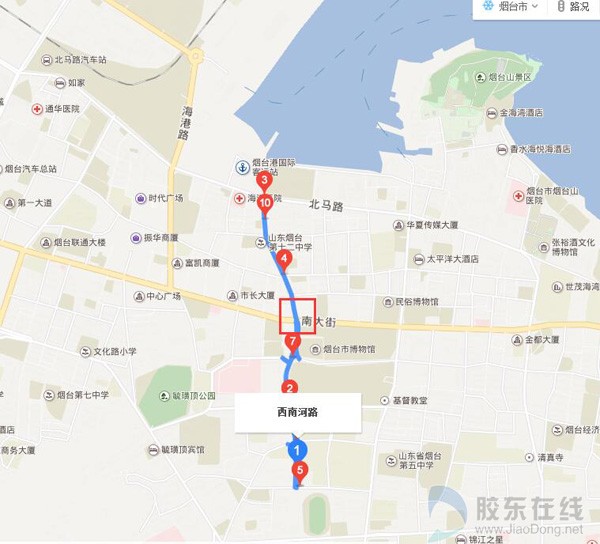Viewport: 600px width, 544px height.
Task: Open route marker number 4
Action: (x=284, y=259)
